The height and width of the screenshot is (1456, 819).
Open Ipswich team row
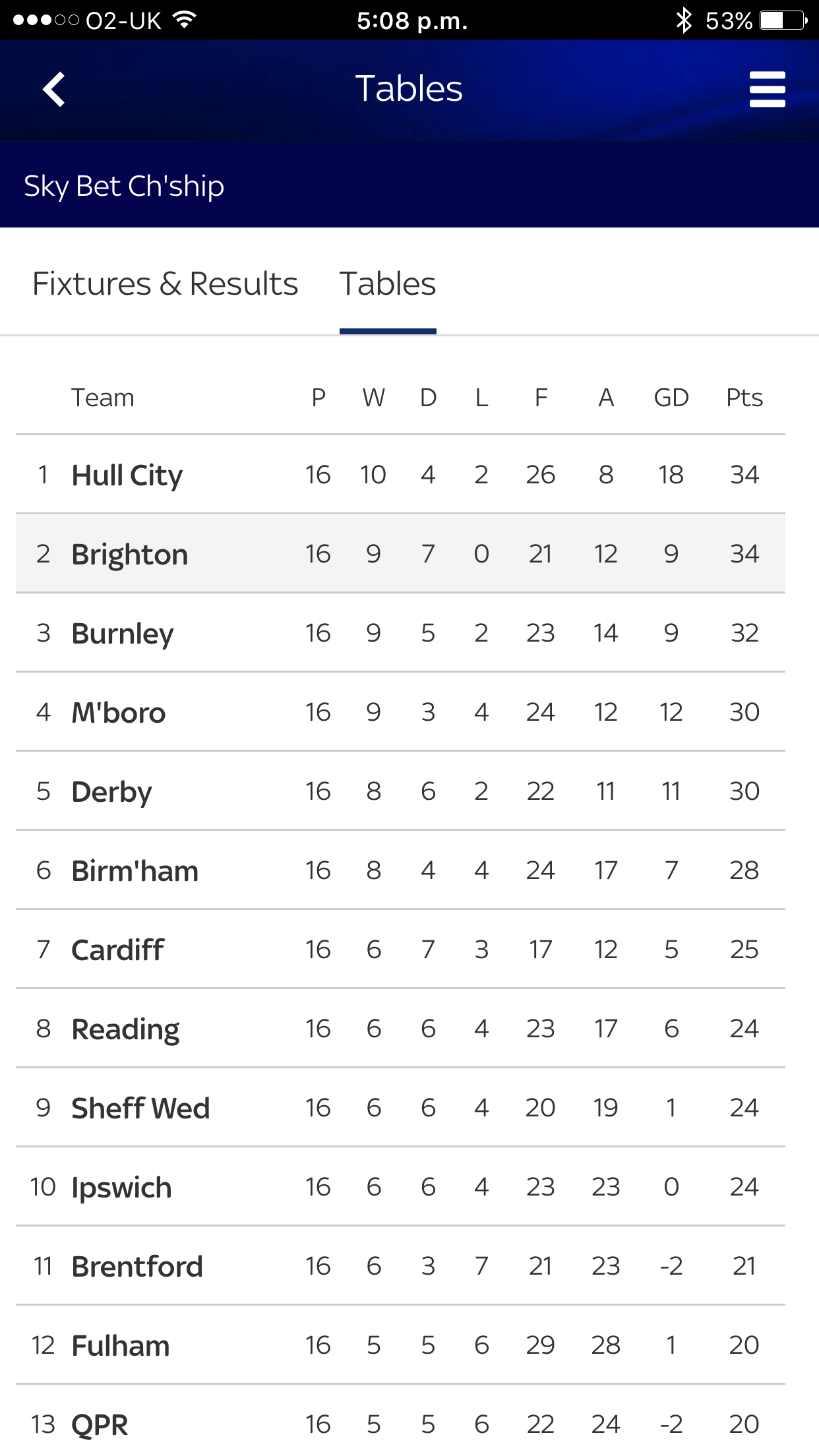(400, 1186)
